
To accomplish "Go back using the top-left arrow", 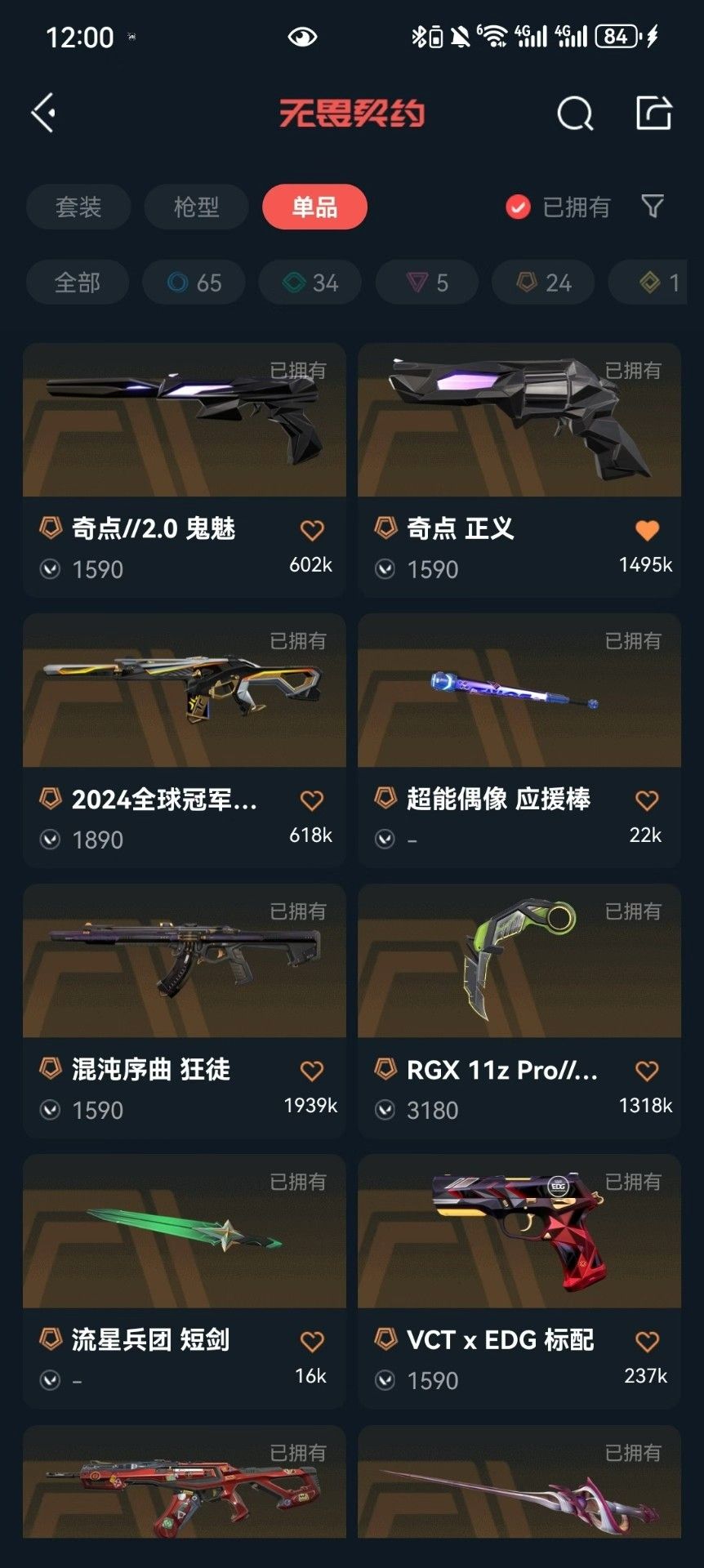I will click(x=44, y=113).
